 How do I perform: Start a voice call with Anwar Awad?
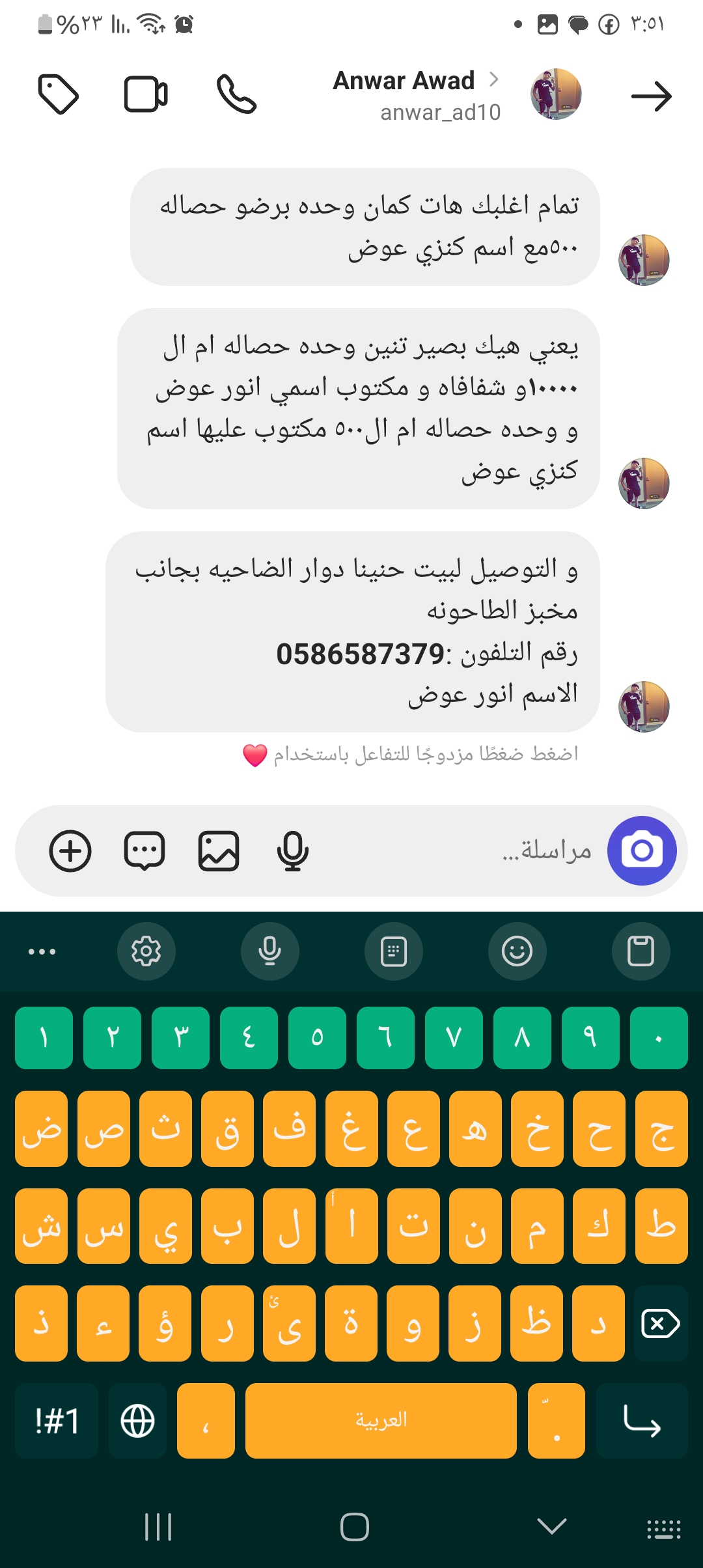(x=236, y=94)
